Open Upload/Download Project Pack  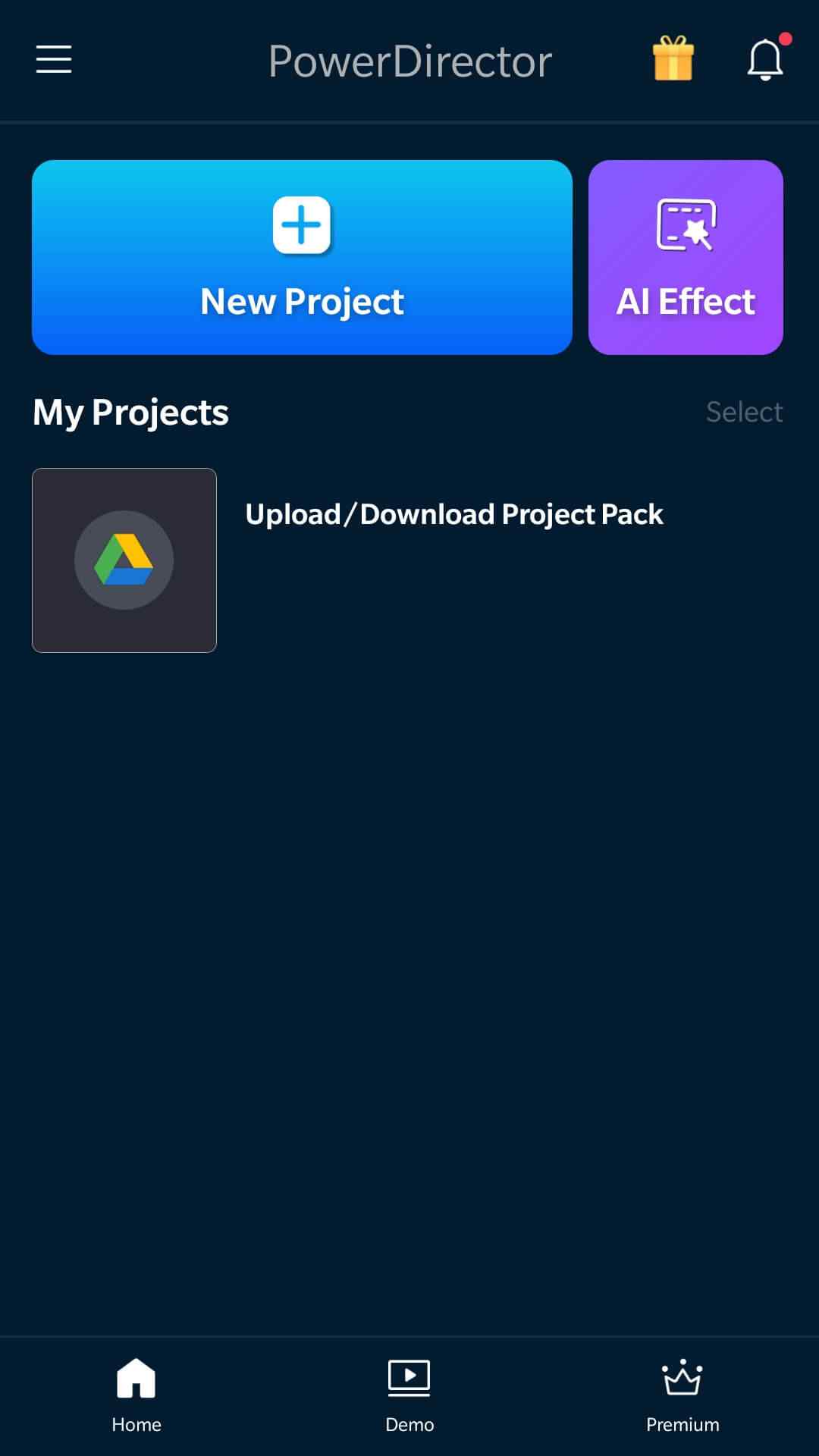pos(453,515)
